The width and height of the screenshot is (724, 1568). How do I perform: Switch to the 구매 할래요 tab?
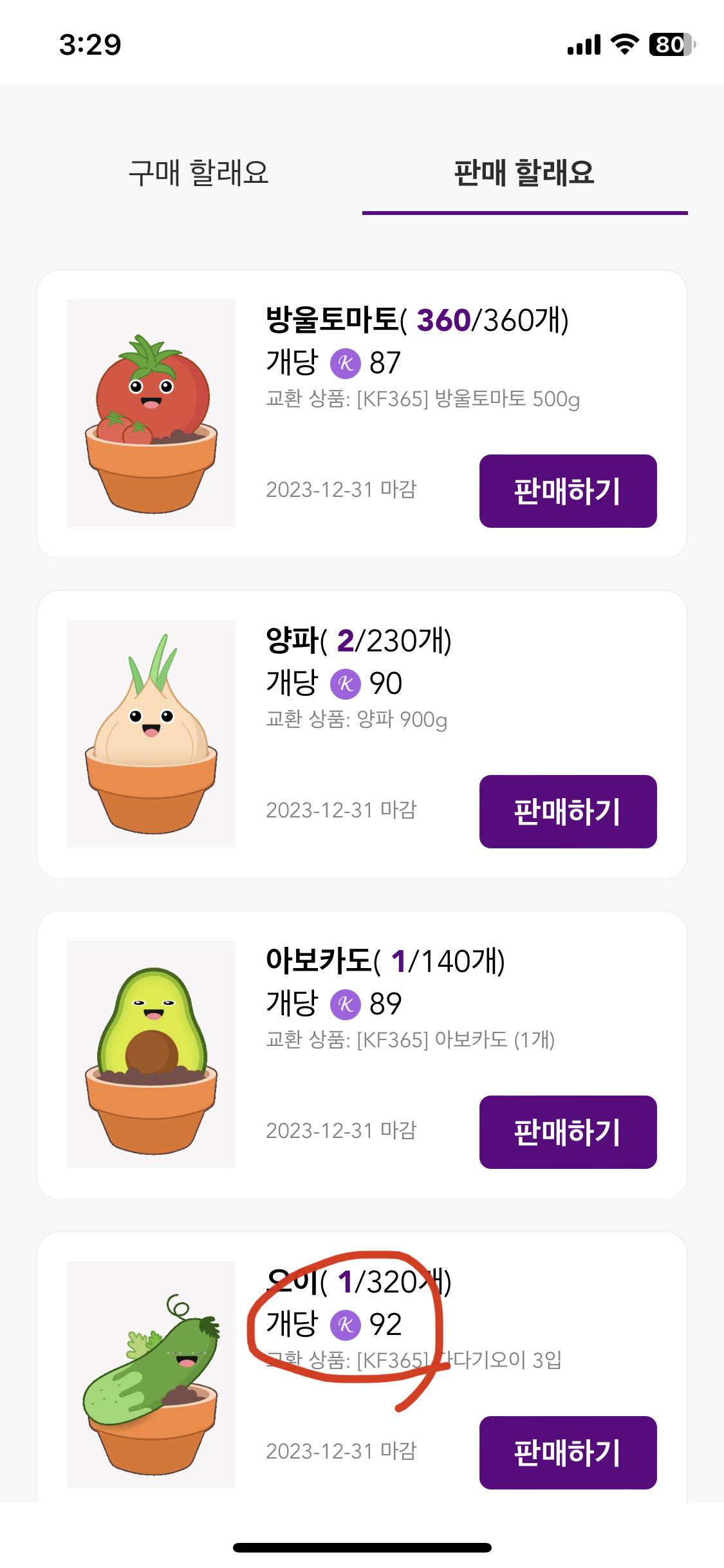tap(199, 173)
